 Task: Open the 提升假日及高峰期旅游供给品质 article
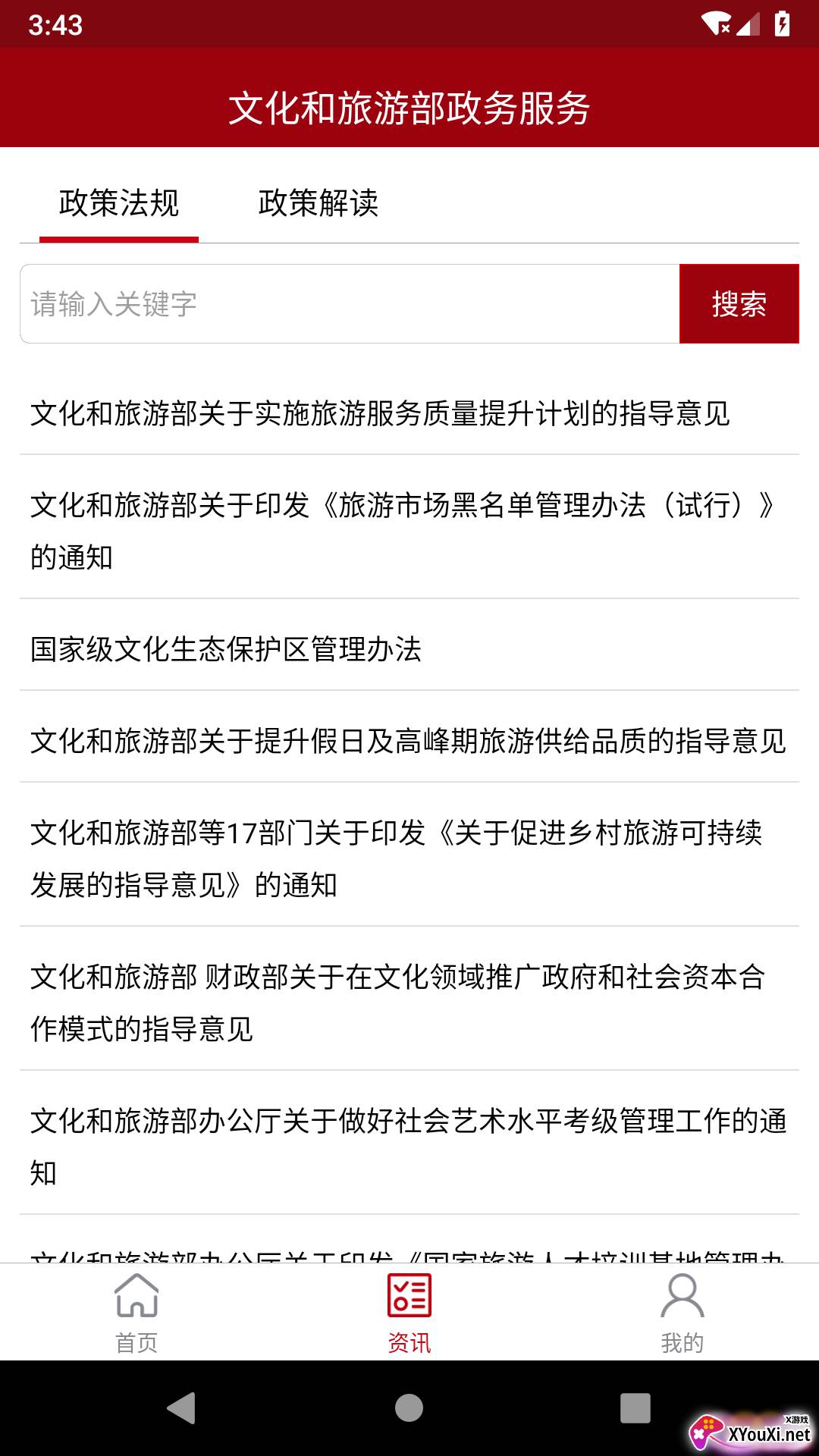coord(409,741)
